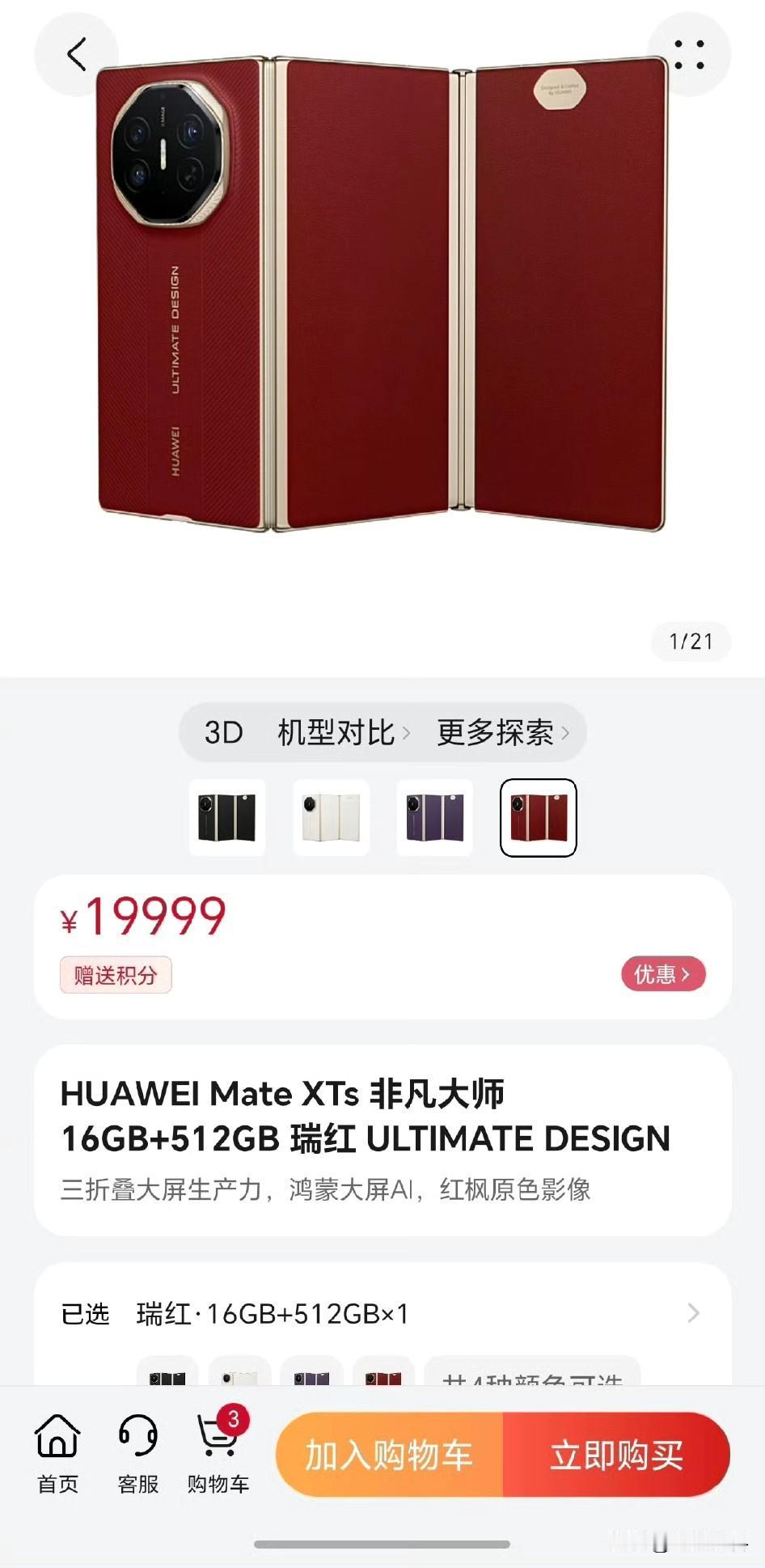This screenshot has width=765, height=1568.
Task: View the 赠送积分 points label
Action: [115, 975]
